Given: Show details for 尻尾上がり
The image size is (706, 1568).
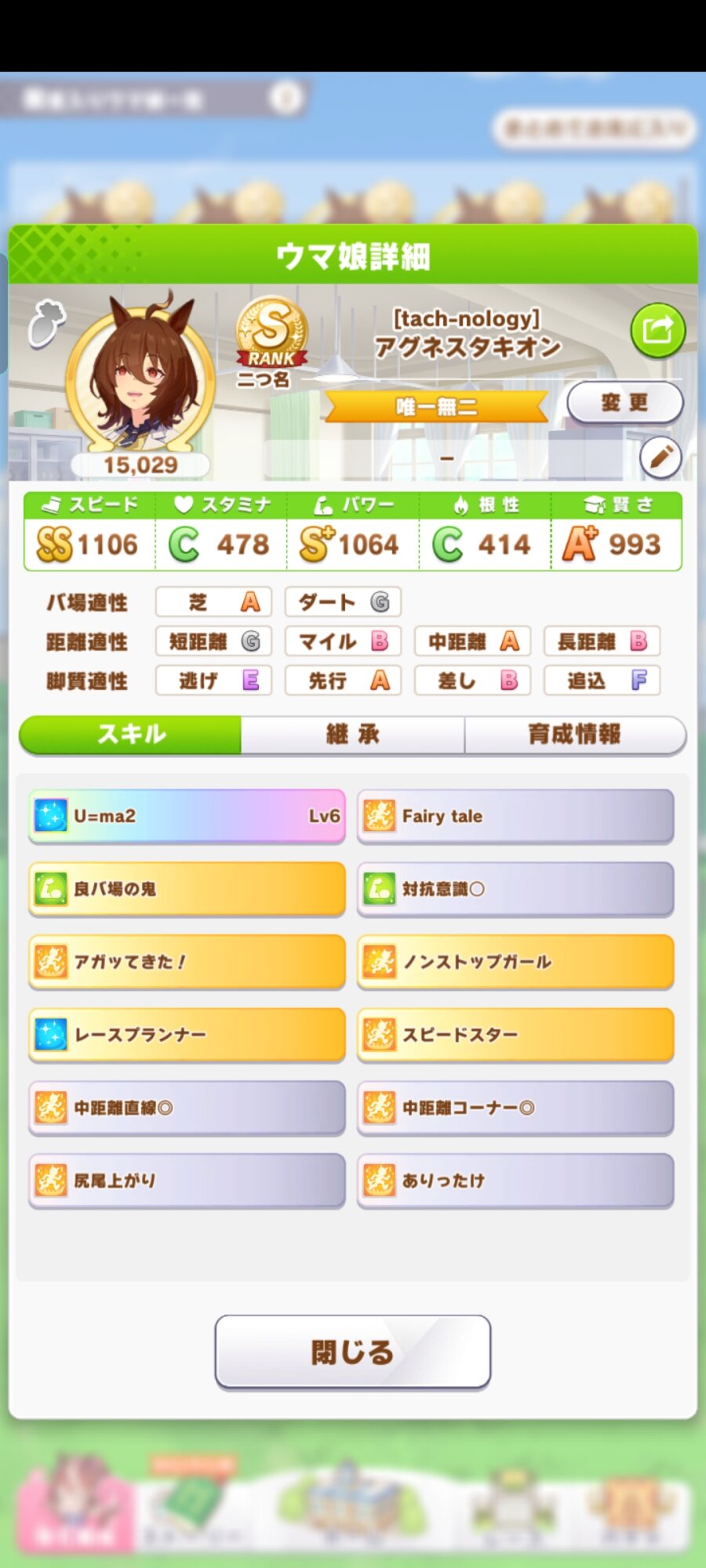Looking at the screenshot, I should pos(187,1181).
